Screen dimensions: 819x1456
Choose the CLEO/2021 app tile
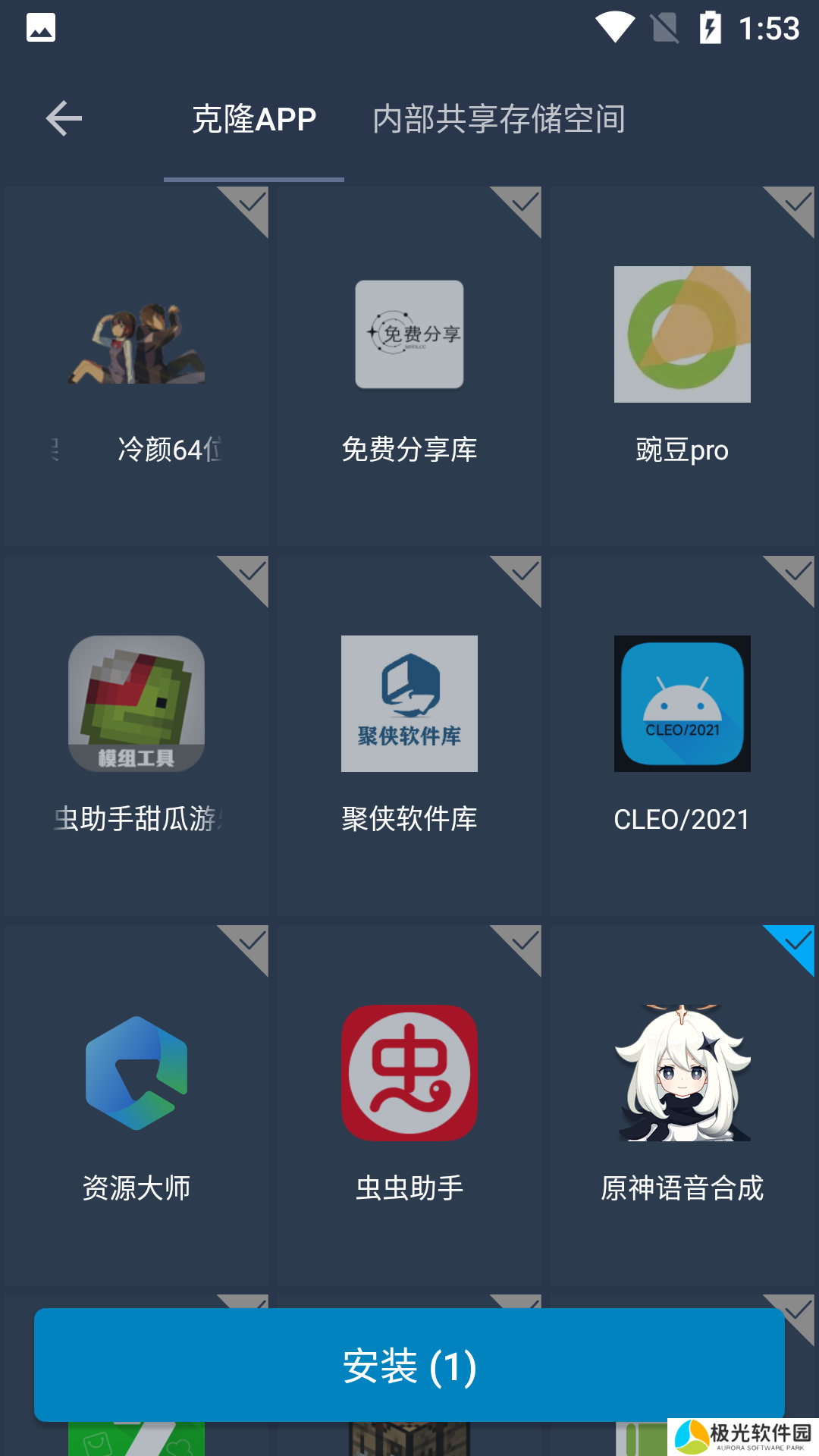(x=682, y=736)
